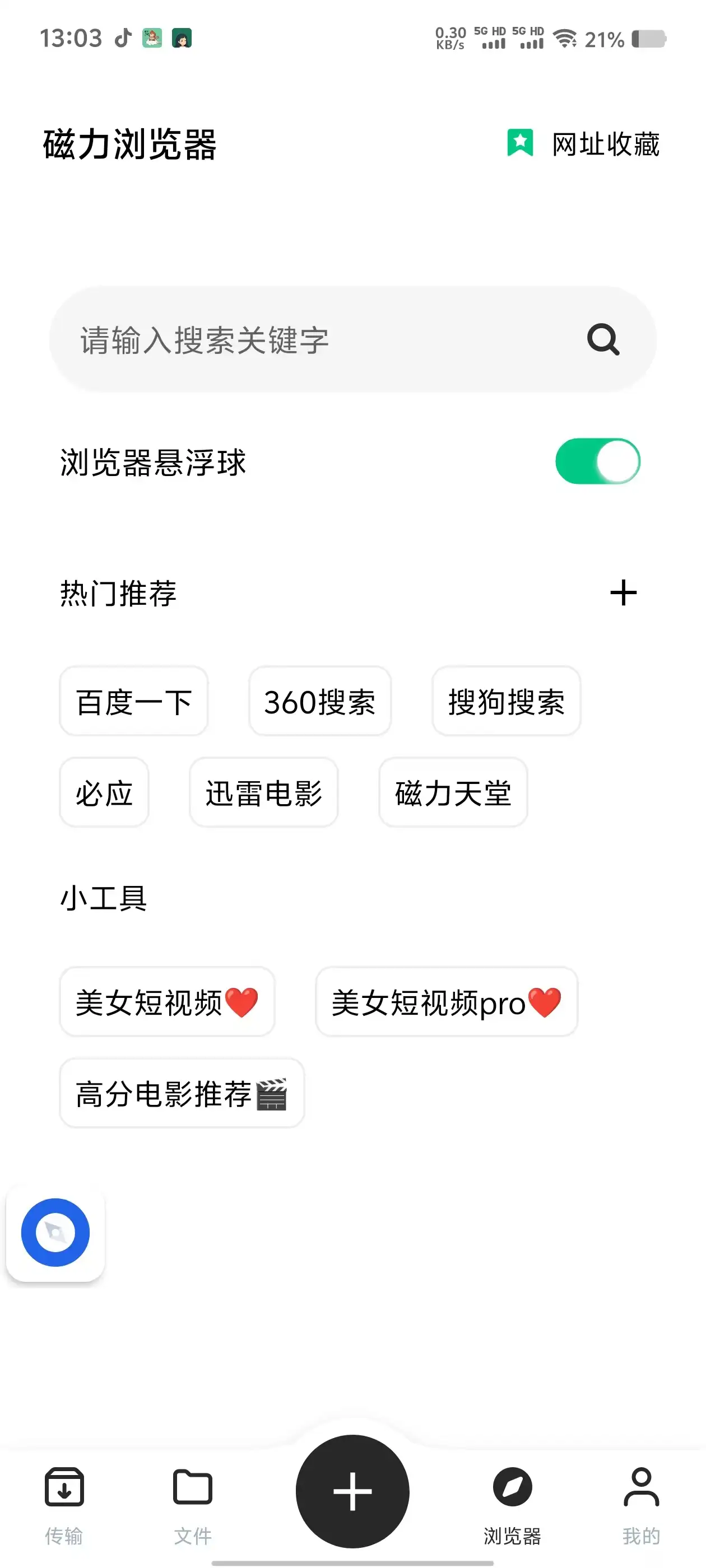706x1568 pixels.
Task: Add a new hot recommendation entry
Action: coord(623,593)
